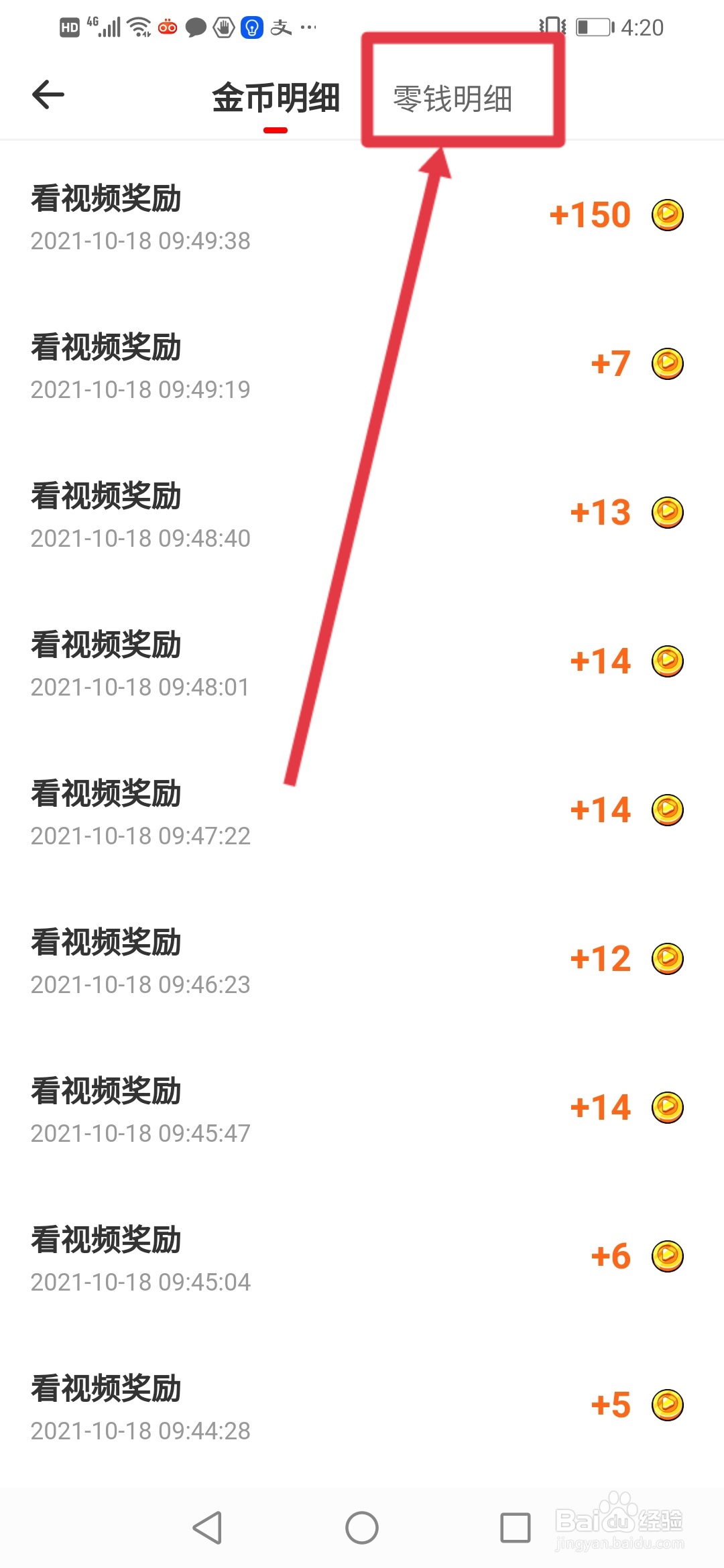
Task: Tap the back arrow at top left
Action: 49,95
